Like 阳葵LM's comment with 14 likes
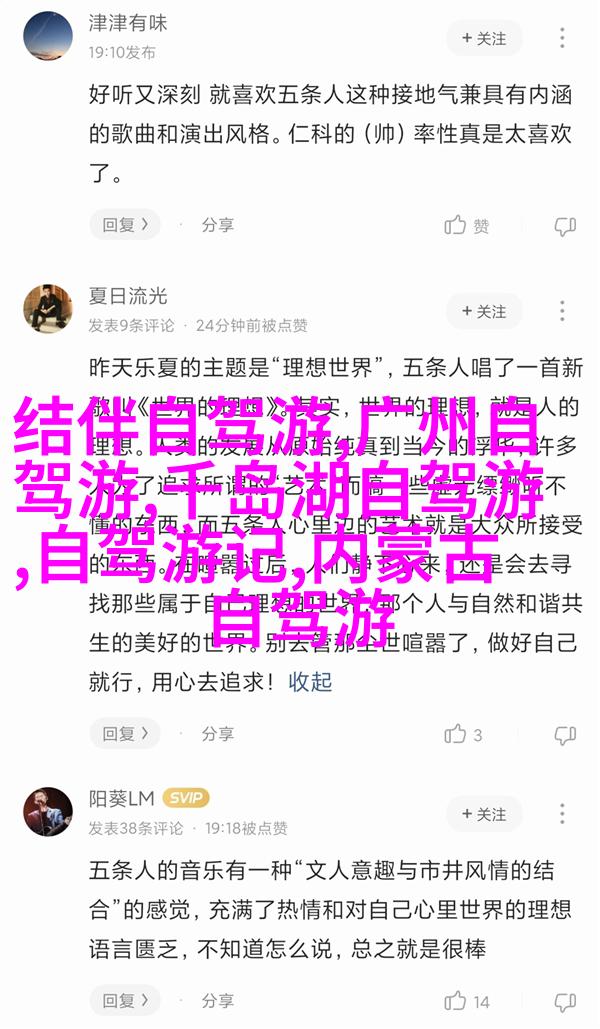The image size is (600, 1029). [x=467, y=1001]
